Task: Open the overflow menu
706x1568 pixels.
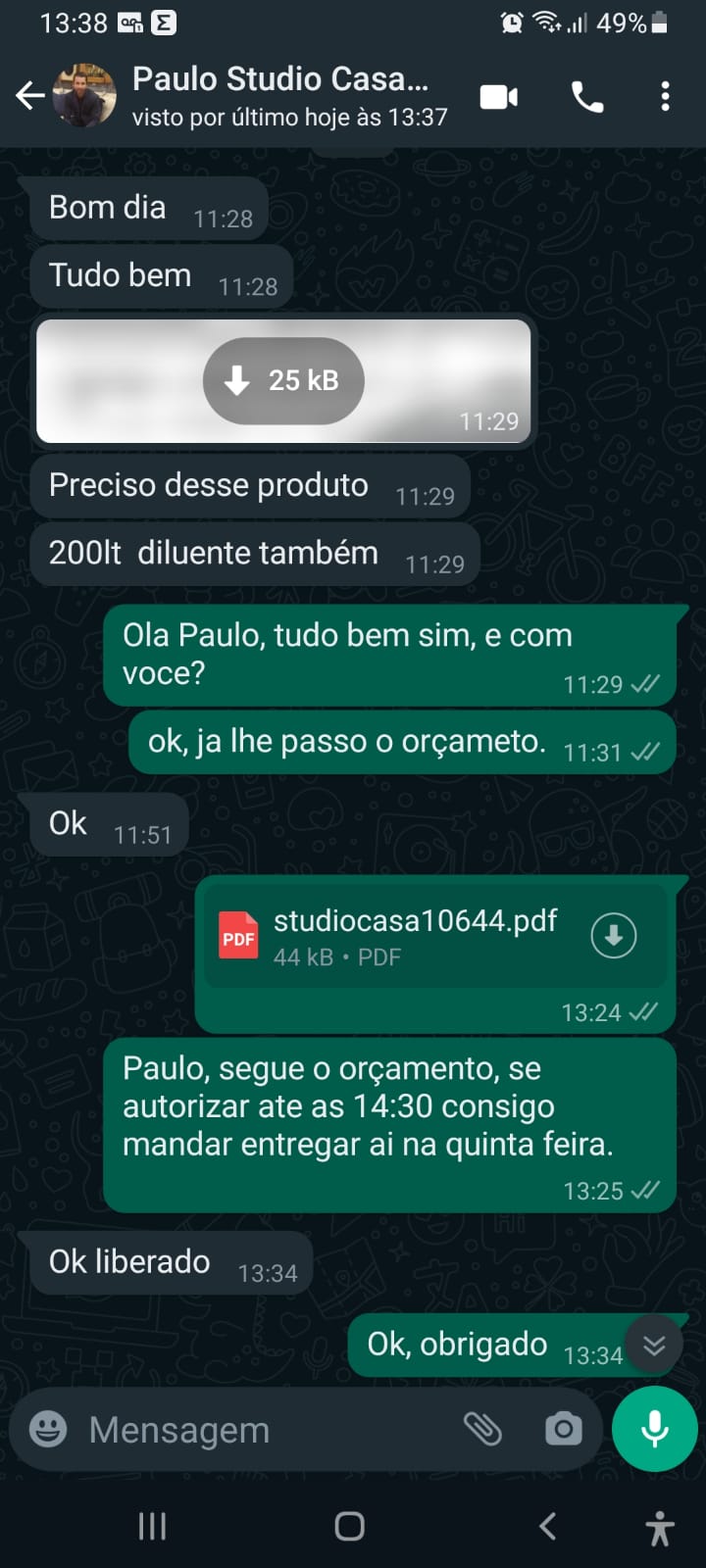Action: [665, 97]
